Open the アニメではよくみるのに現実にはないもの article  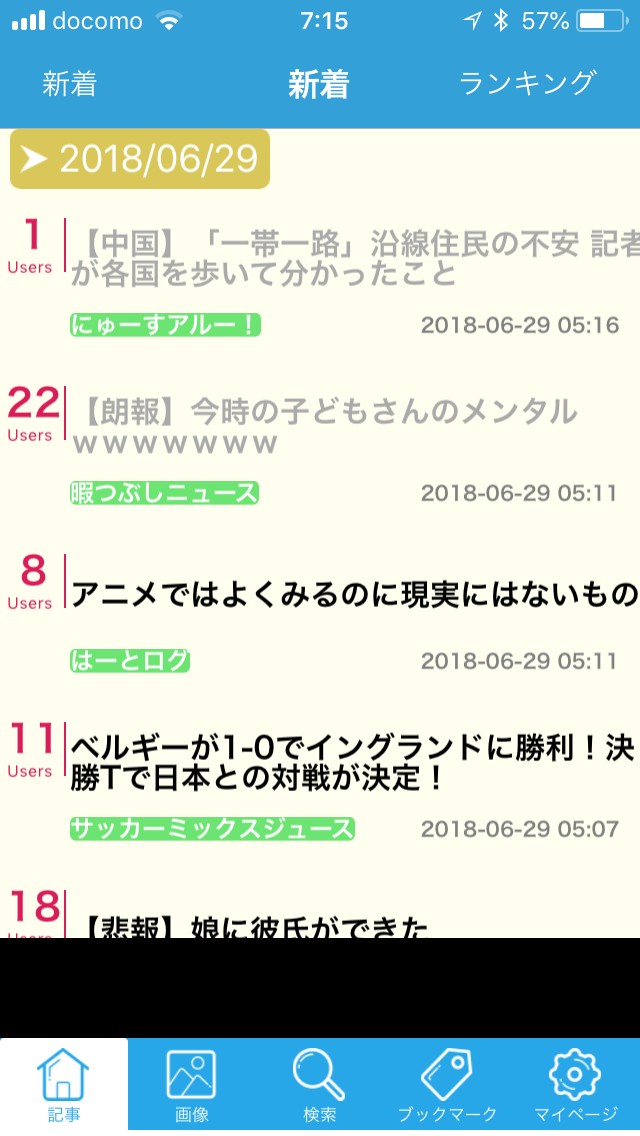(x=352, y=594)
